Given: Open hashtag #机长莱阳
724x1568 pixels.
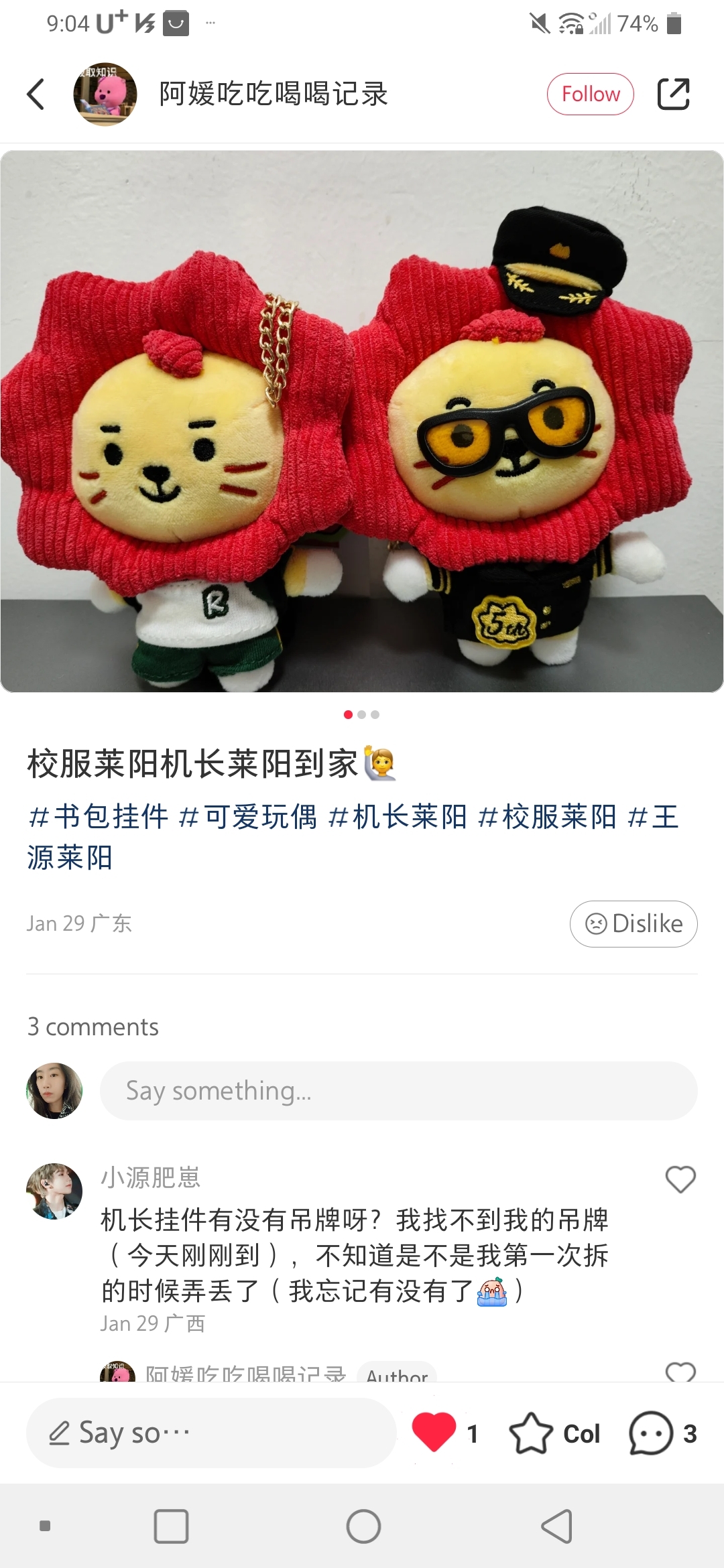Looking at the screenshot, I should [397, 817].
